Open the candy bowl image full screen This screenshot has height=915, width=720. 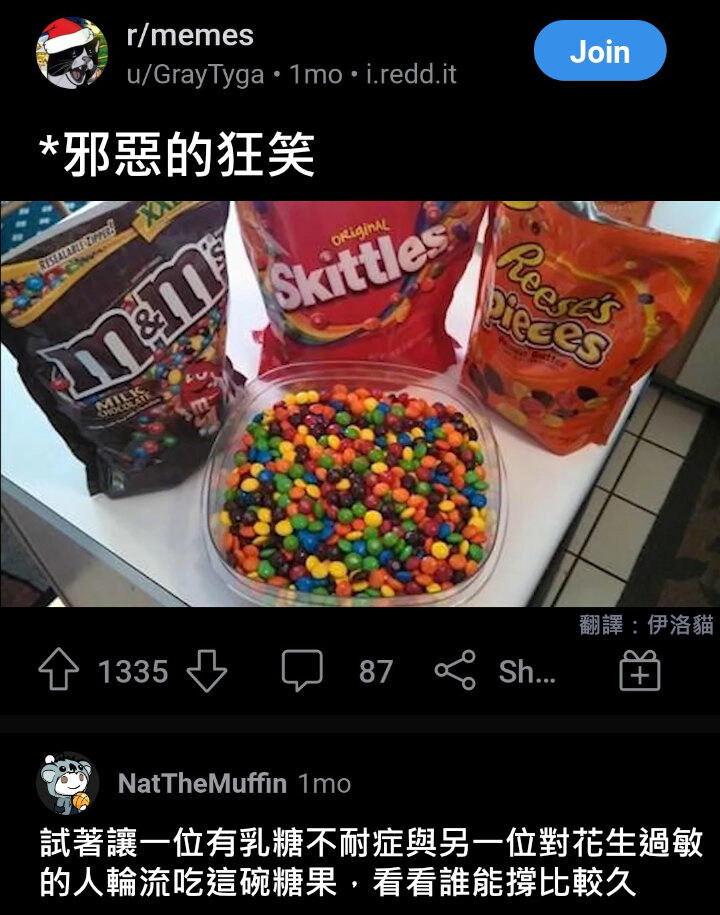[360, 403]
